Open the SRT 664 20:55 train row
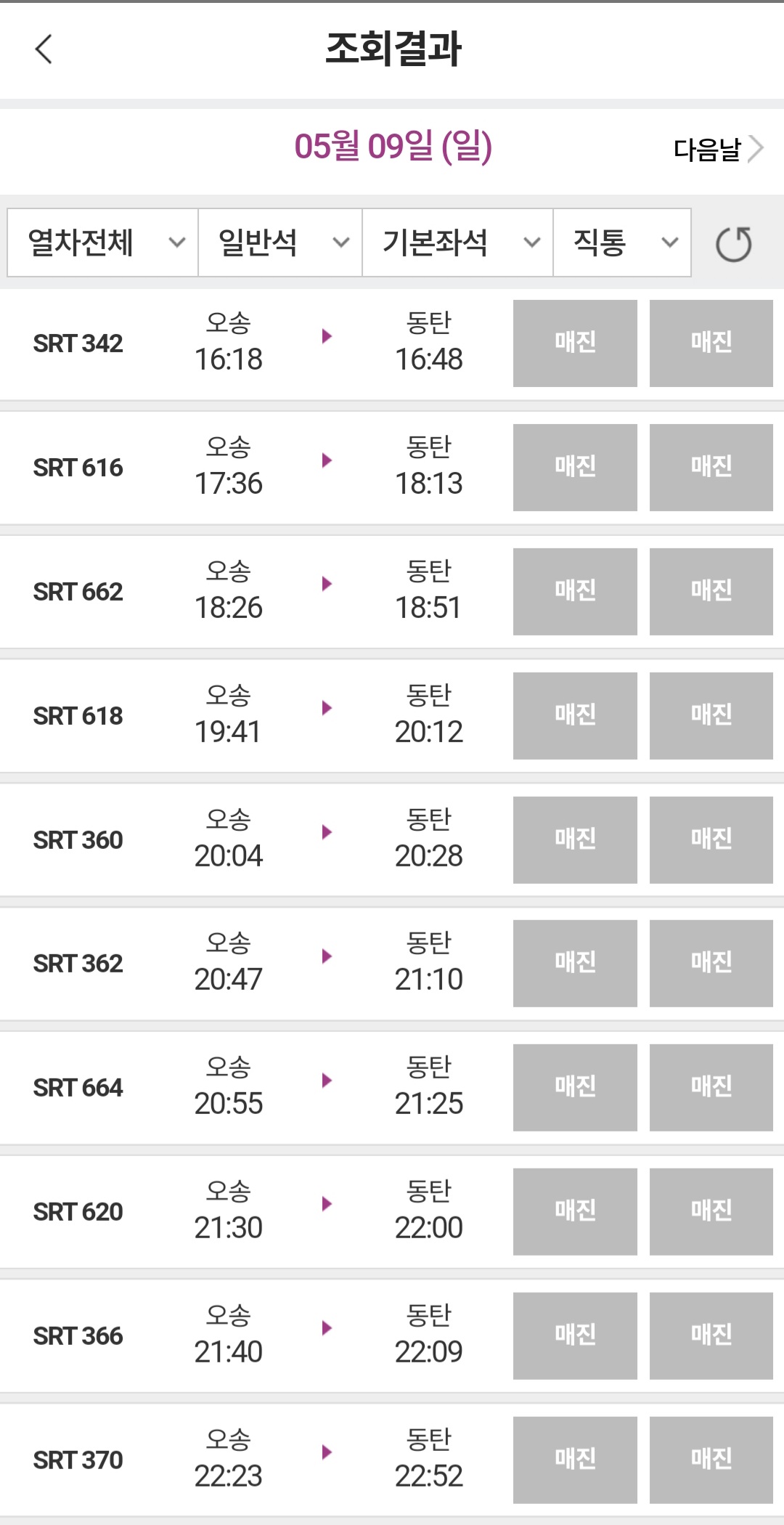Screen dimensions: 784x1525 (x=254, y=1088)
